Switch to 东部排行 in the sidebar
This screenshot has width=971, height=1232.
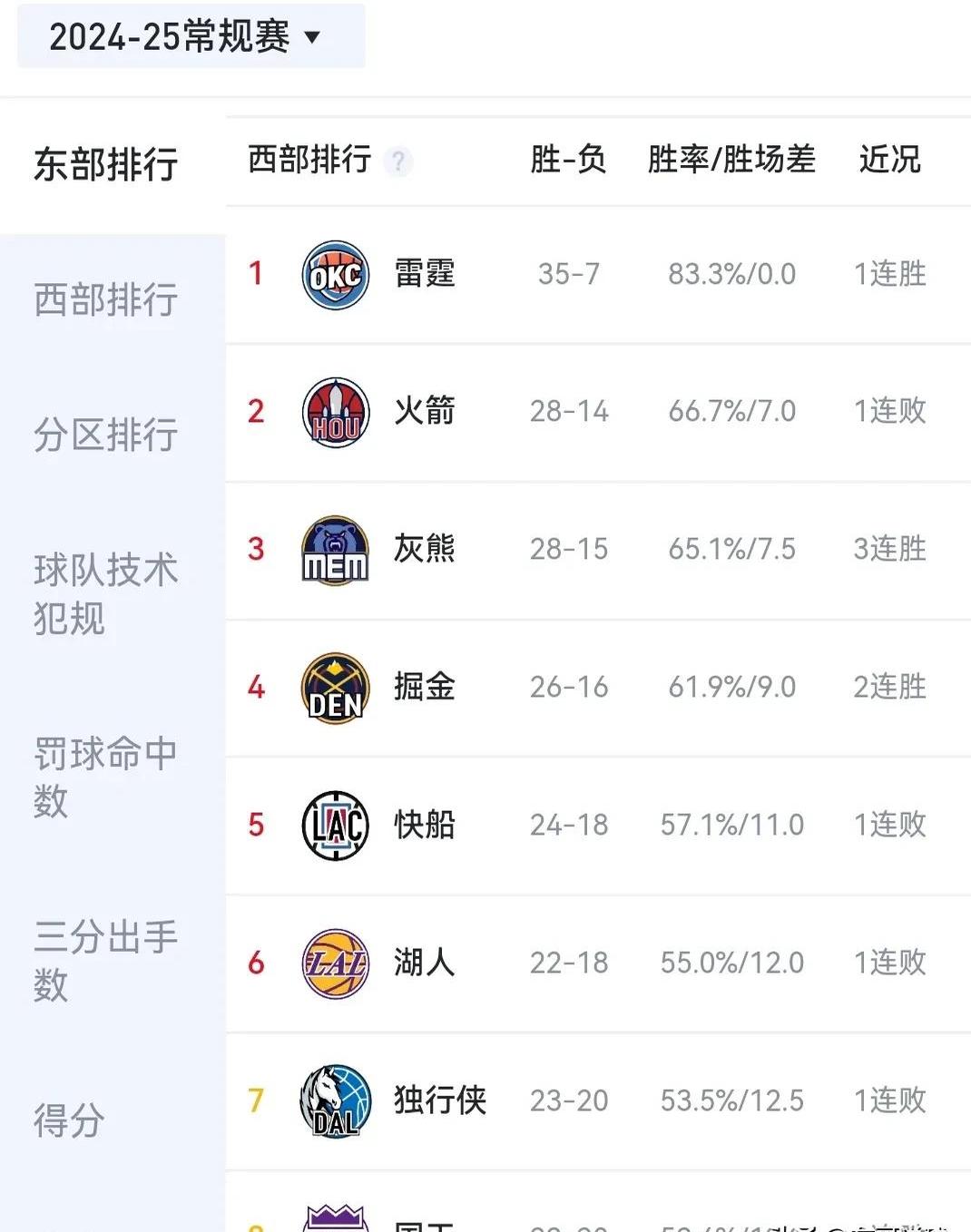pos(106,165)
